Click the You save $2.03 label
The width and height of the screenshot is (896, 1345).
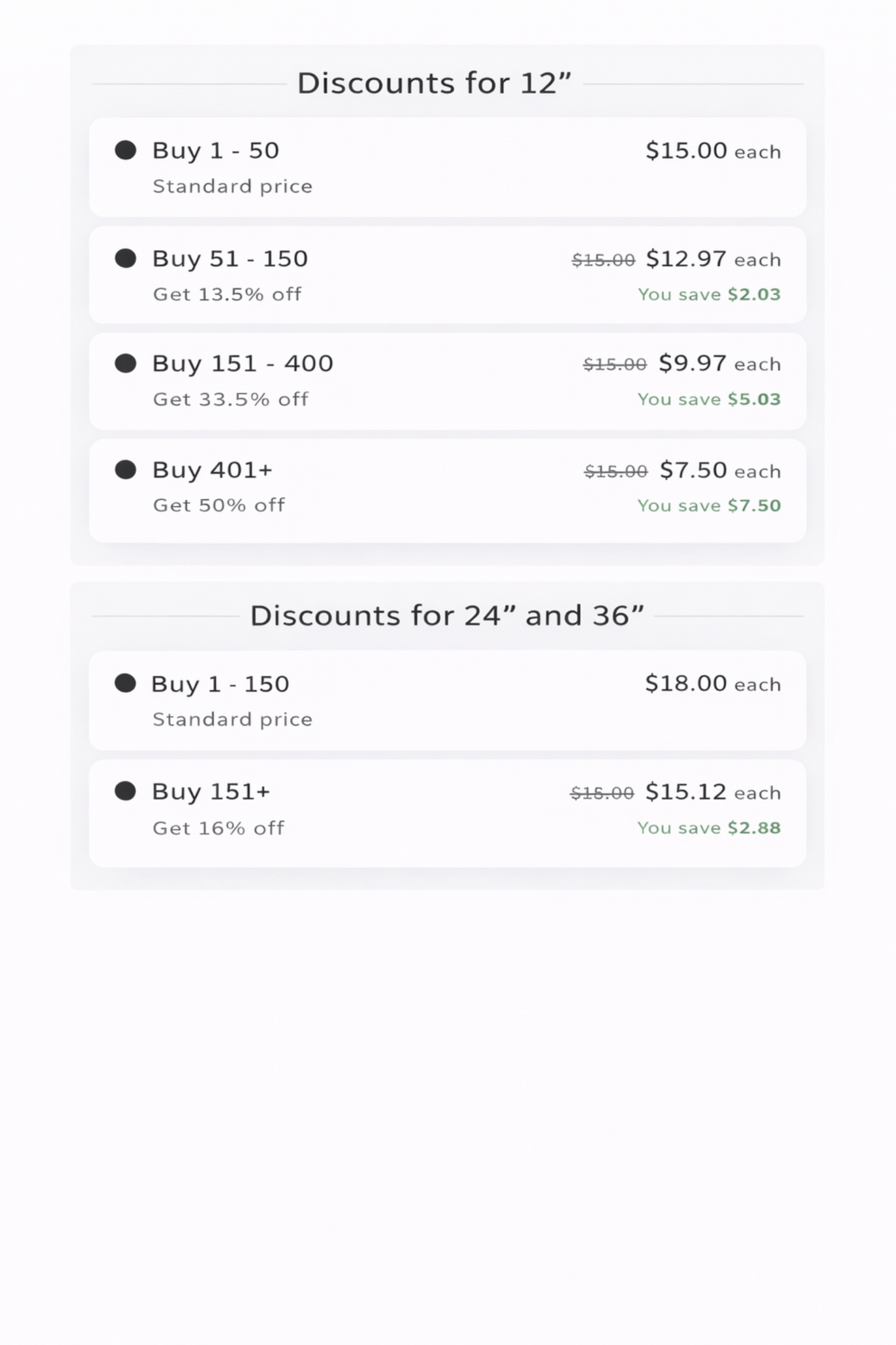click(709, 295)
